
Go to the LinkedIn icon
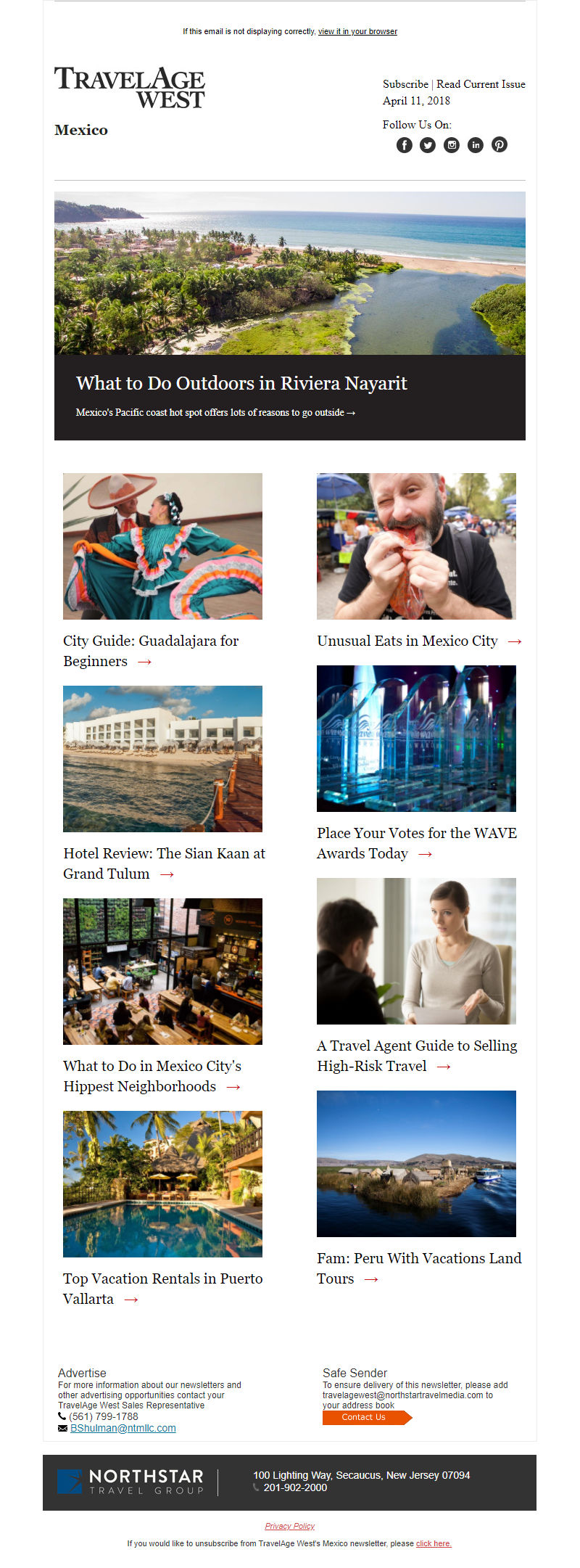(x=476, y=145)
